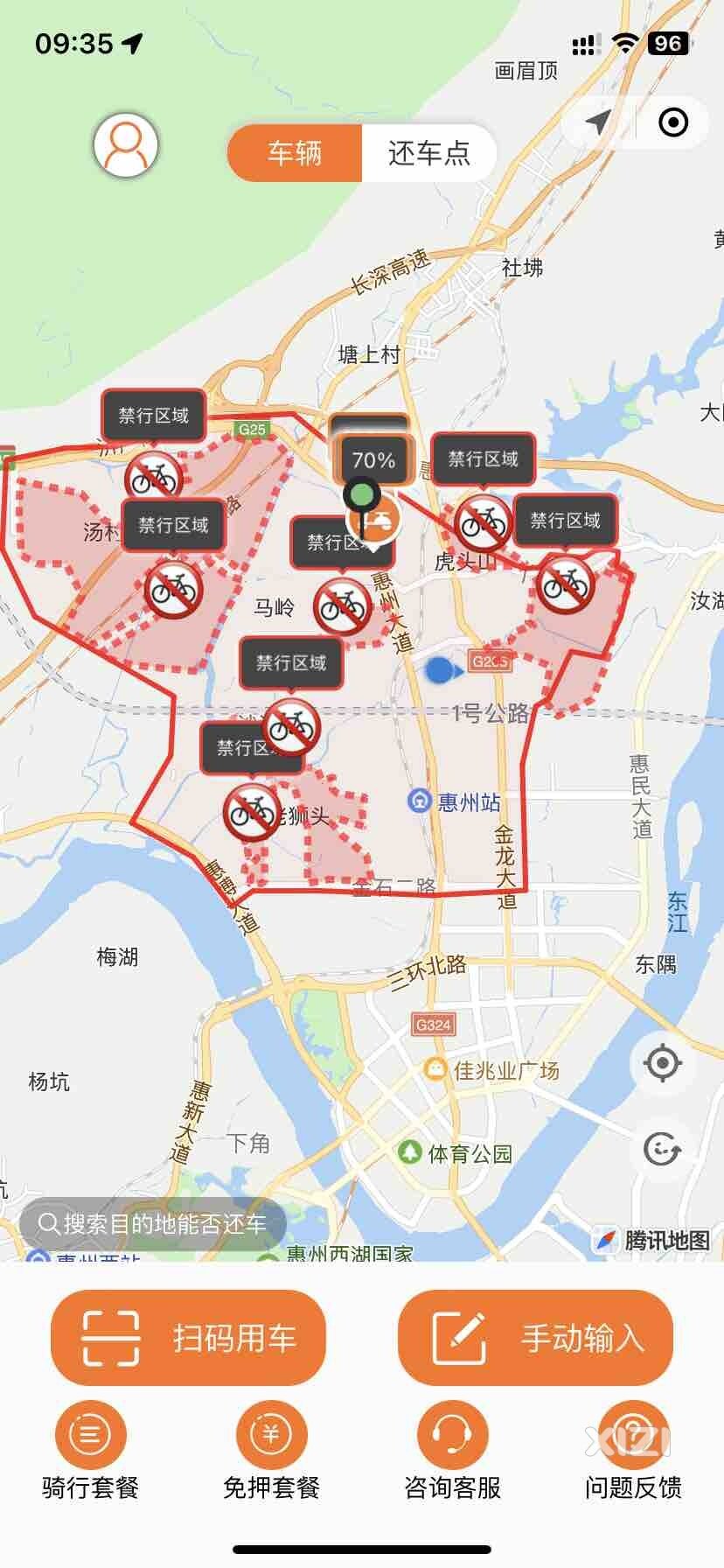This screenshot has height=1568, width=724.
Task: Start 扫码用车 scan to ride
Action: [188, 1338]
